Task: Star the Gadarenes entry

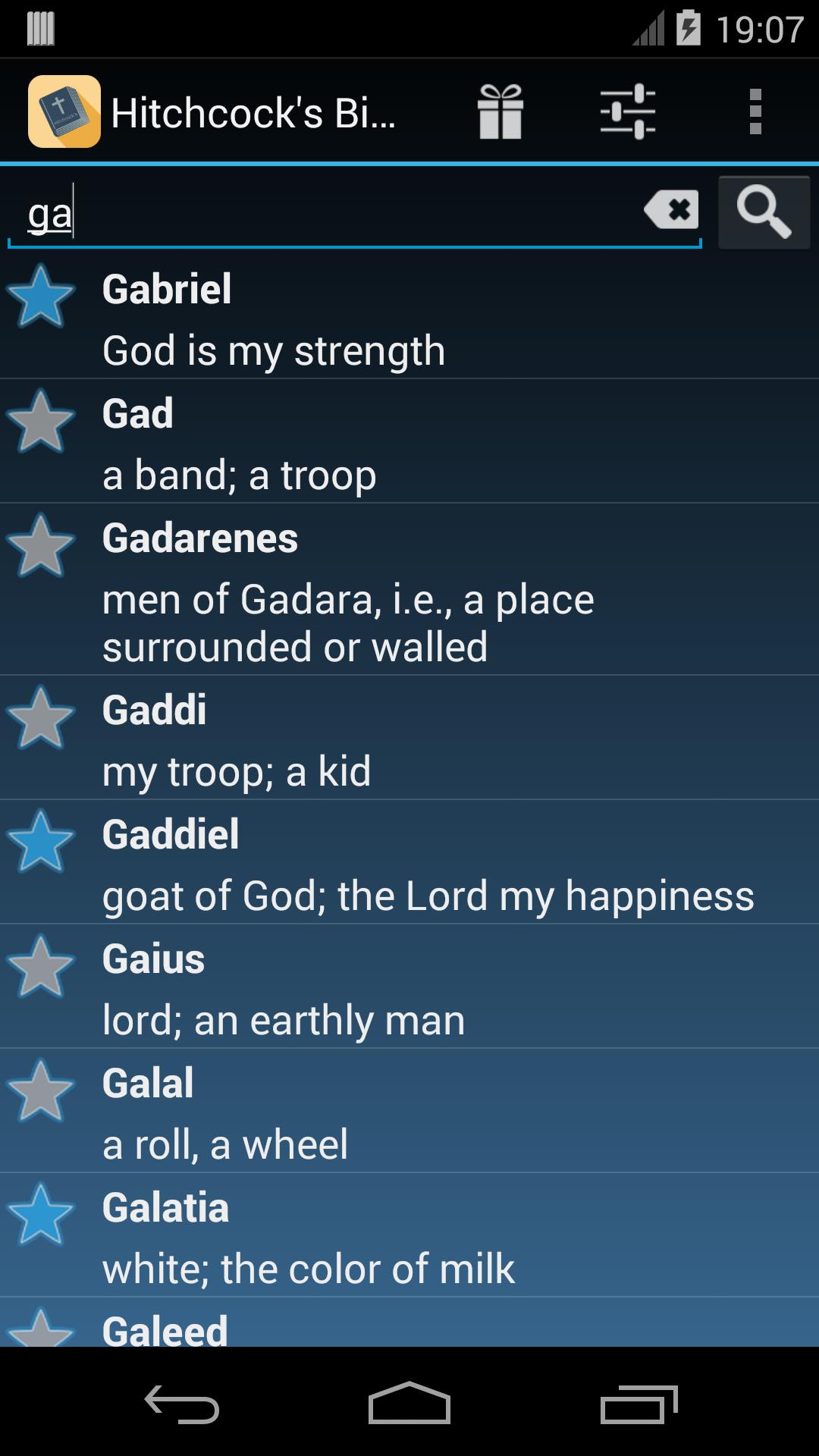Action: pos(41,546)
